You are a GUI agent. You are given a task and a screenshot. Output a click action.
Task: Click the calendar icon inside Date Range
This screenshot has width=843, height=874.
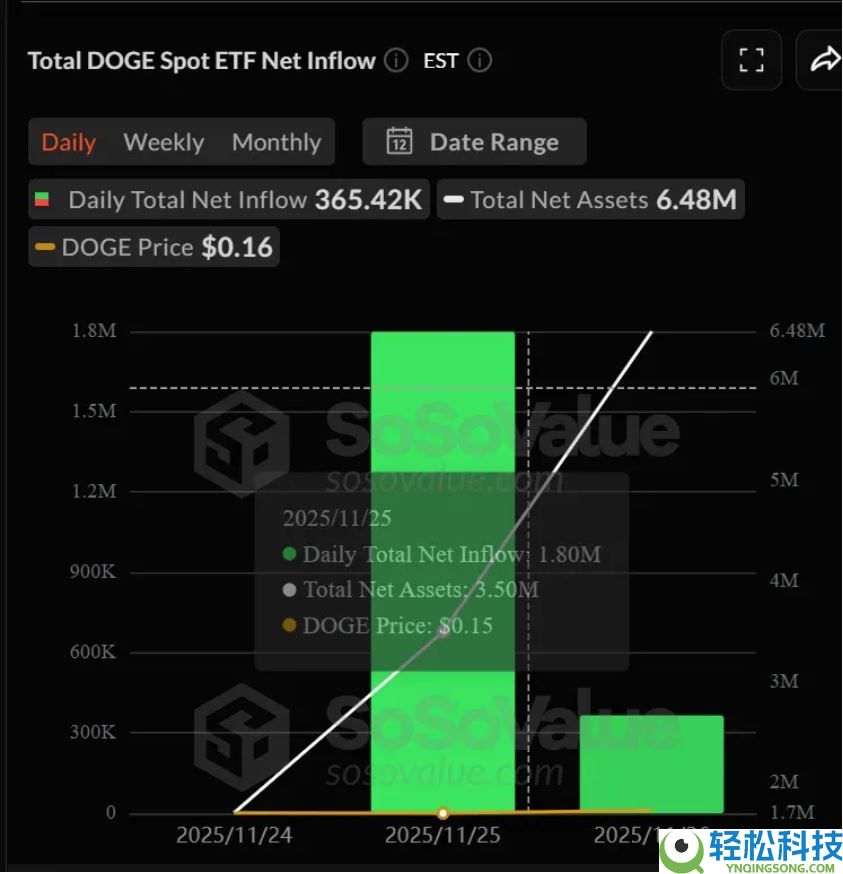click(398, 141)
